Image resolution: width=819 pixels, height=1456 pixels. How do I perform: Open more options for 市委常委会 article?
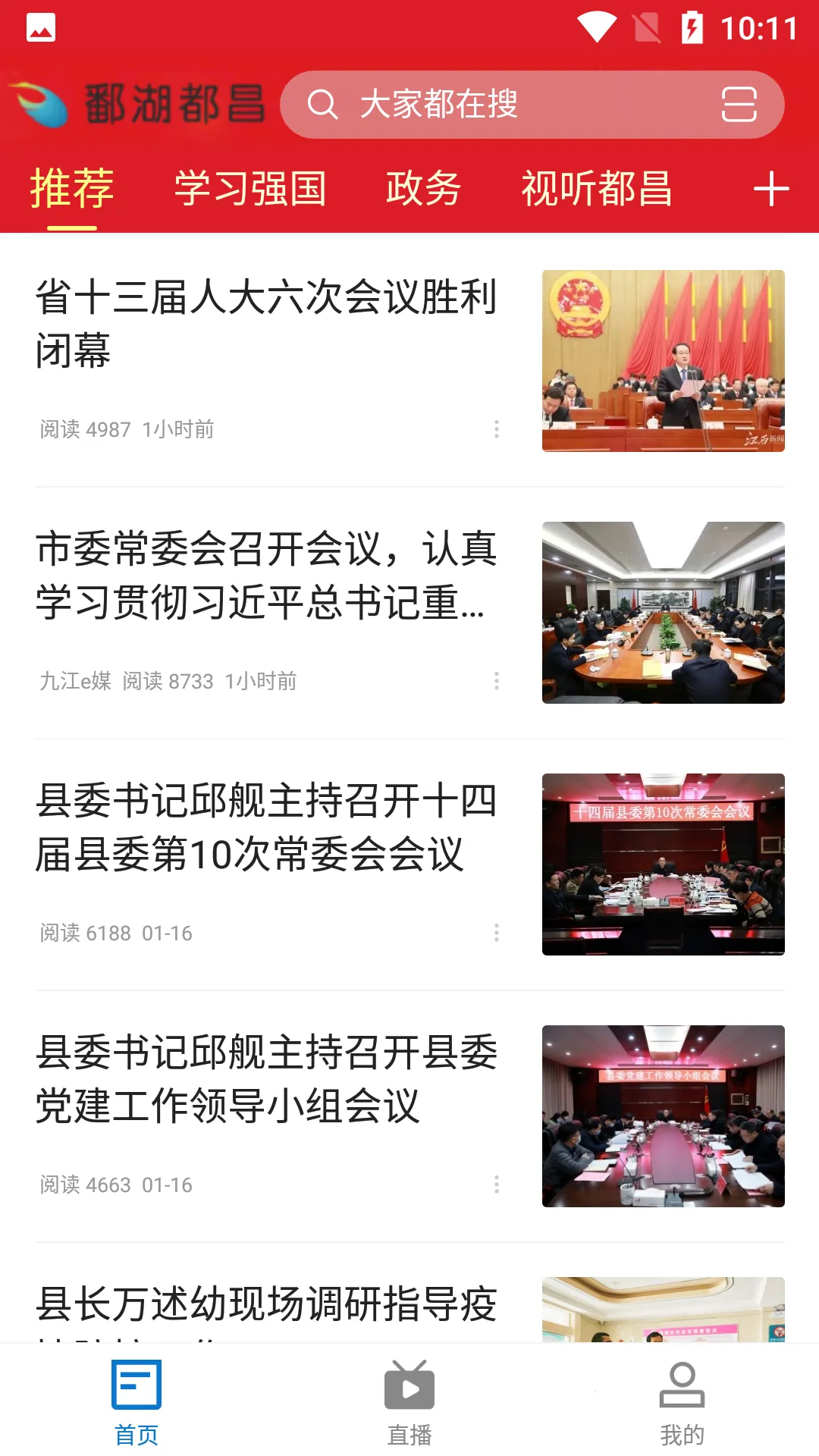pos(497,681)
